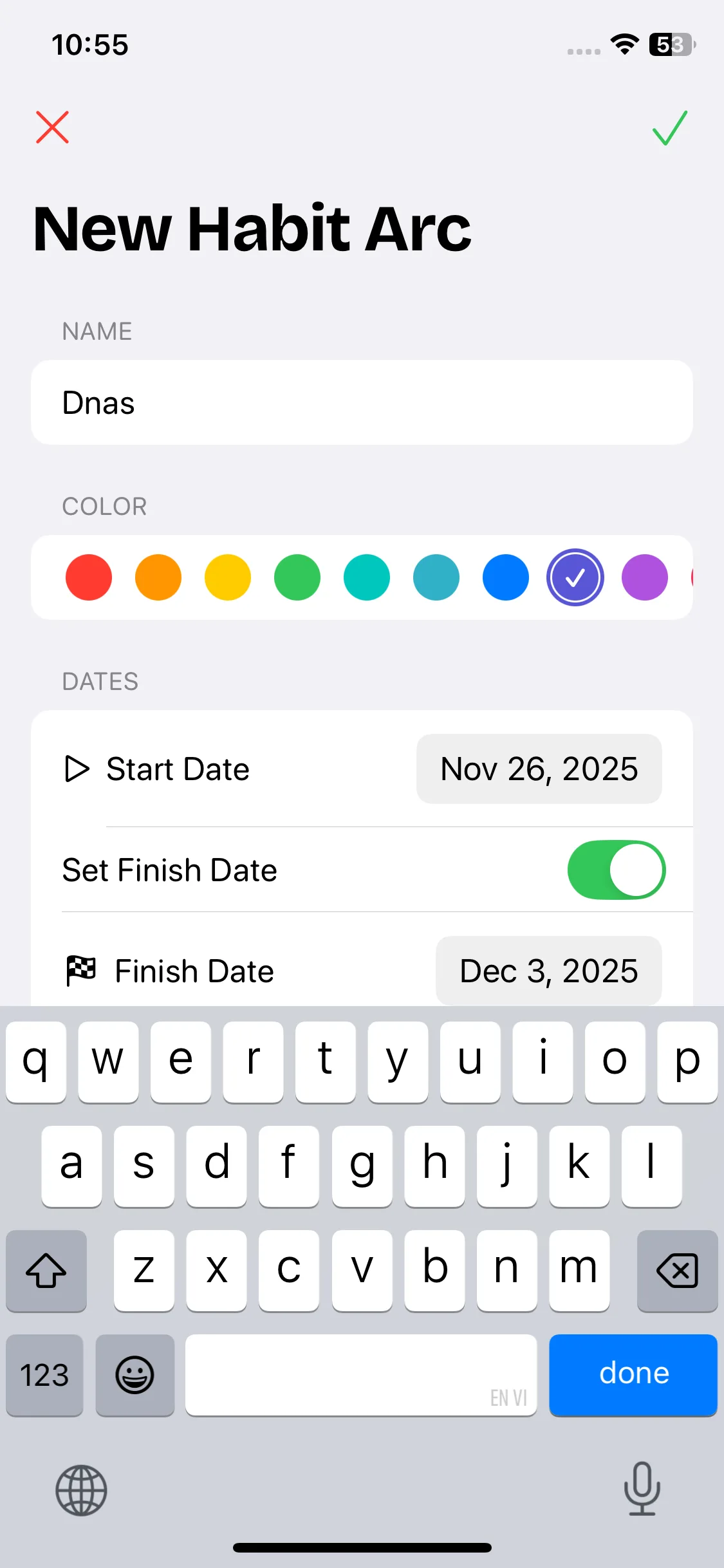Cancel the new habit arc with the red X

(x=52, y=127)
